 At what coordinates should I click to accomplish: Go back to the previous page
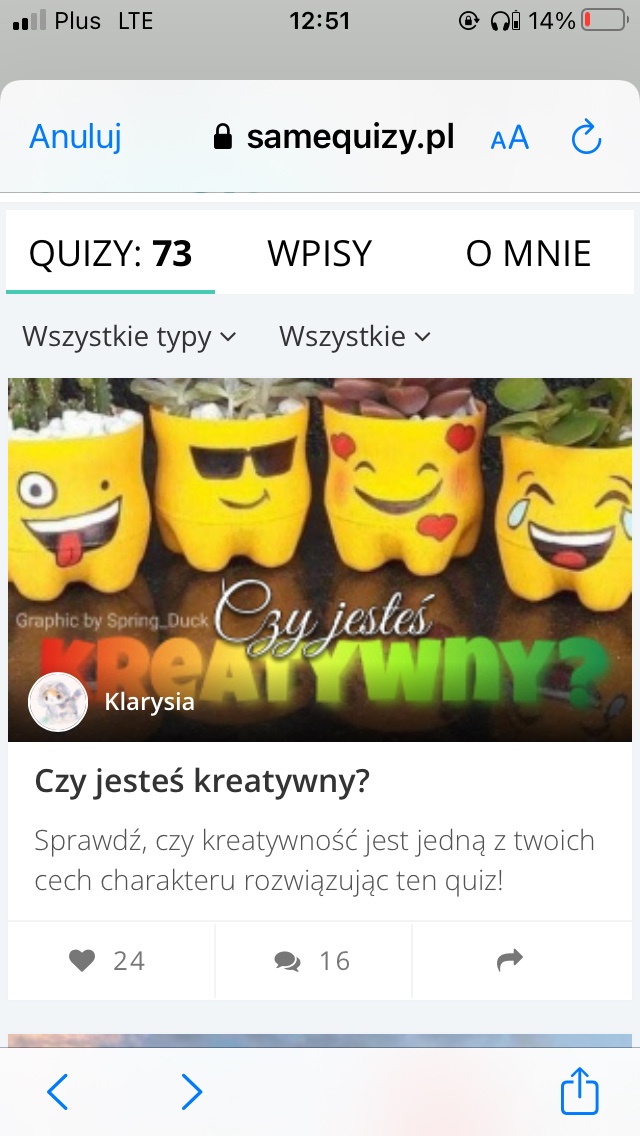58,1092
